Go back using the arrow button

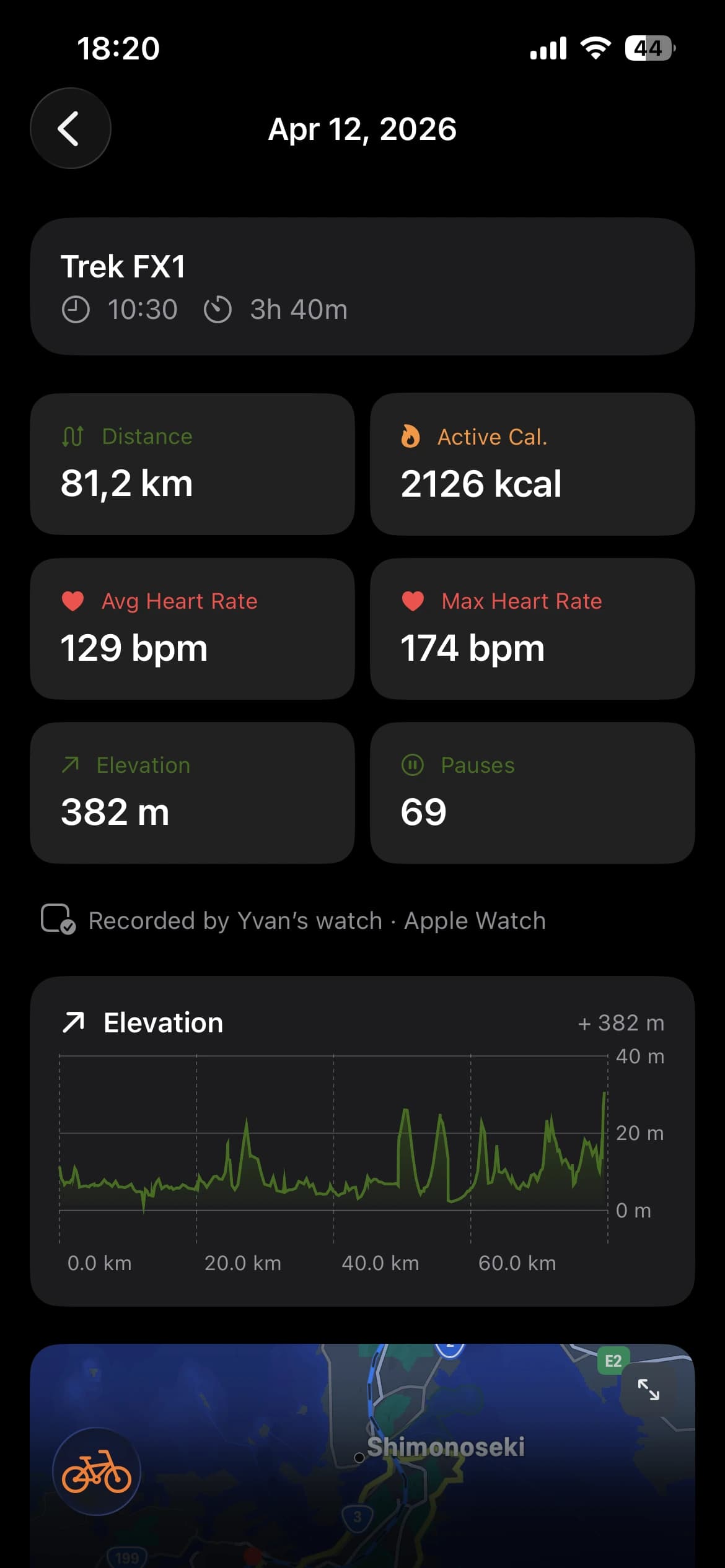point(71,128)
